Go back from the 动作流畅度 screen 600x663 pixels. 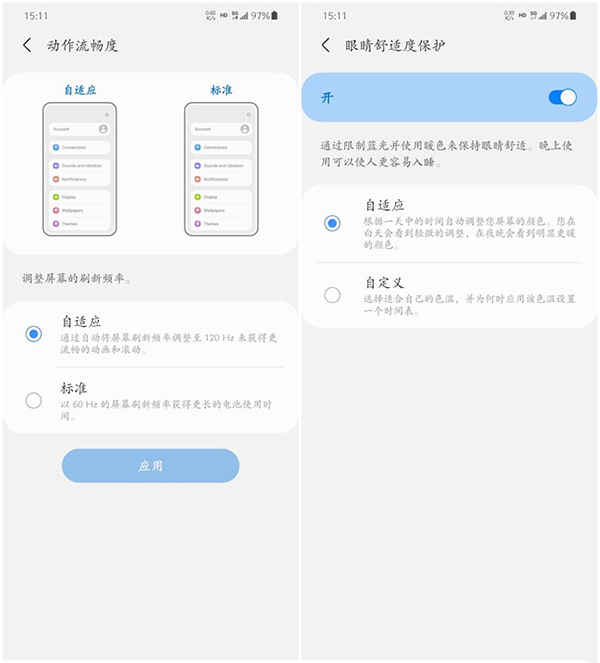tap(27, 46)
